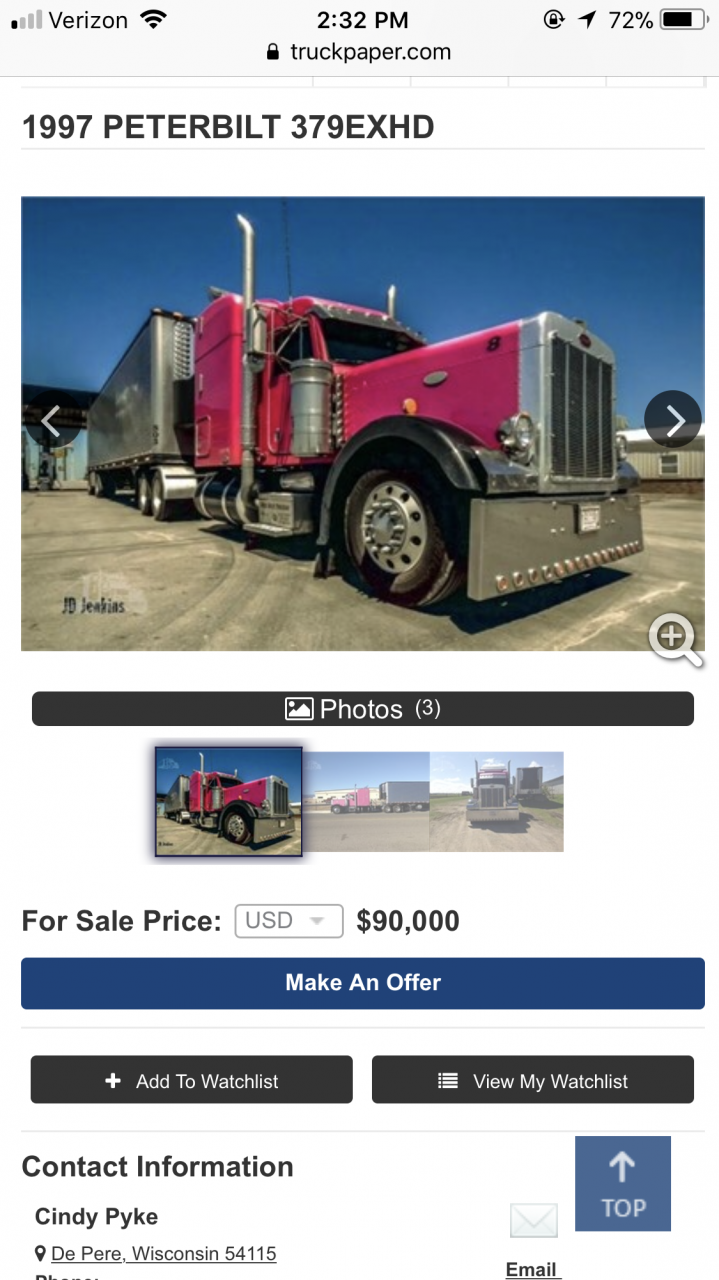Image resolution: width=719 pixels, height=1280 pixels.
Task: View the first thumbnail photo
Action: point(228,802)
